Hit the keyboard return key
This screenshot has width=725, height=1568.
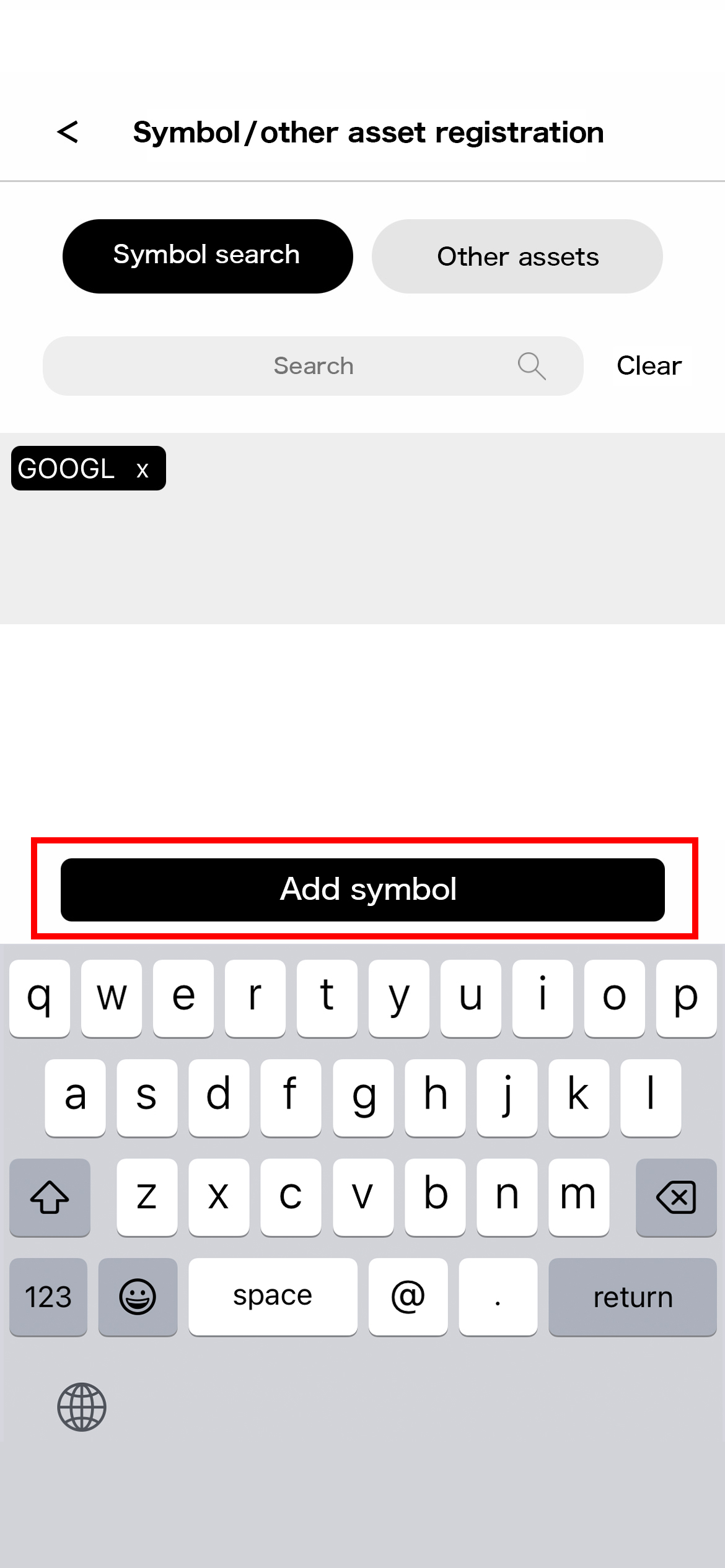click(633, 1297)
